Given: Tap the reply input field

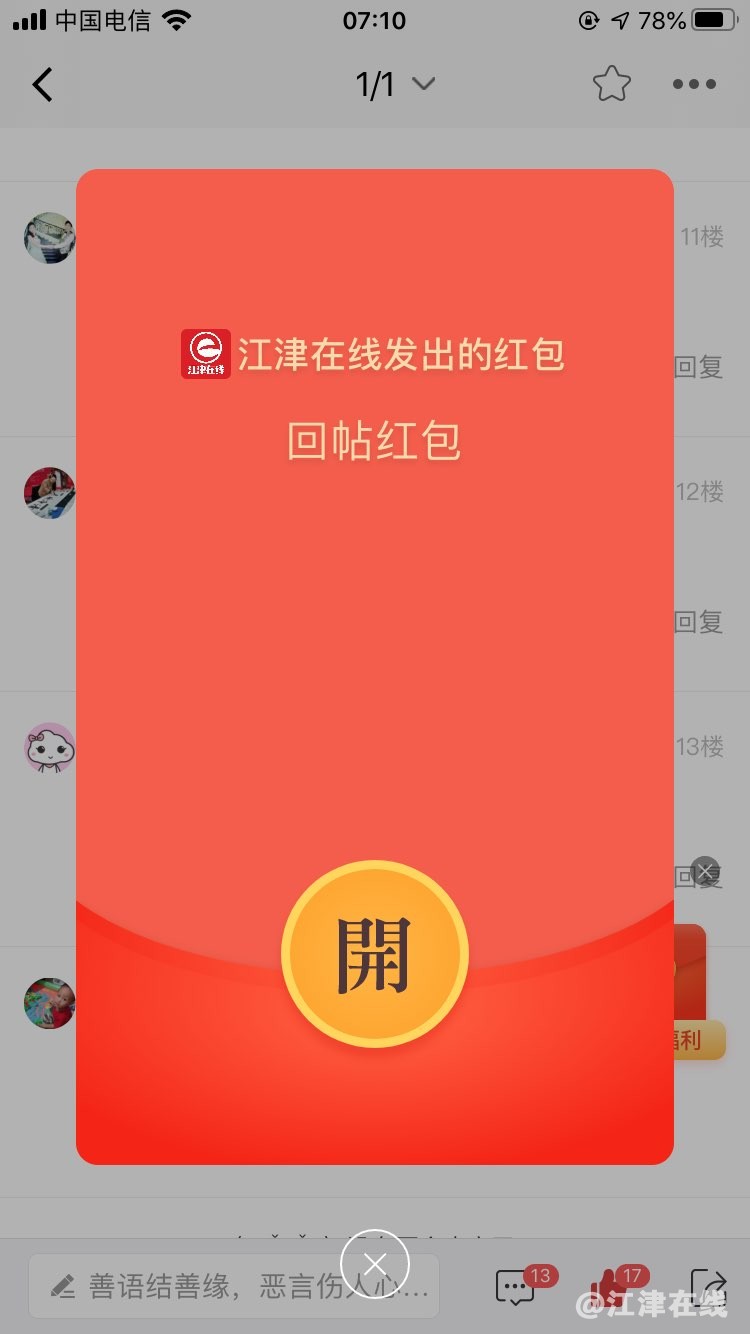Looking at the screenshot, I should point(234,1286).
